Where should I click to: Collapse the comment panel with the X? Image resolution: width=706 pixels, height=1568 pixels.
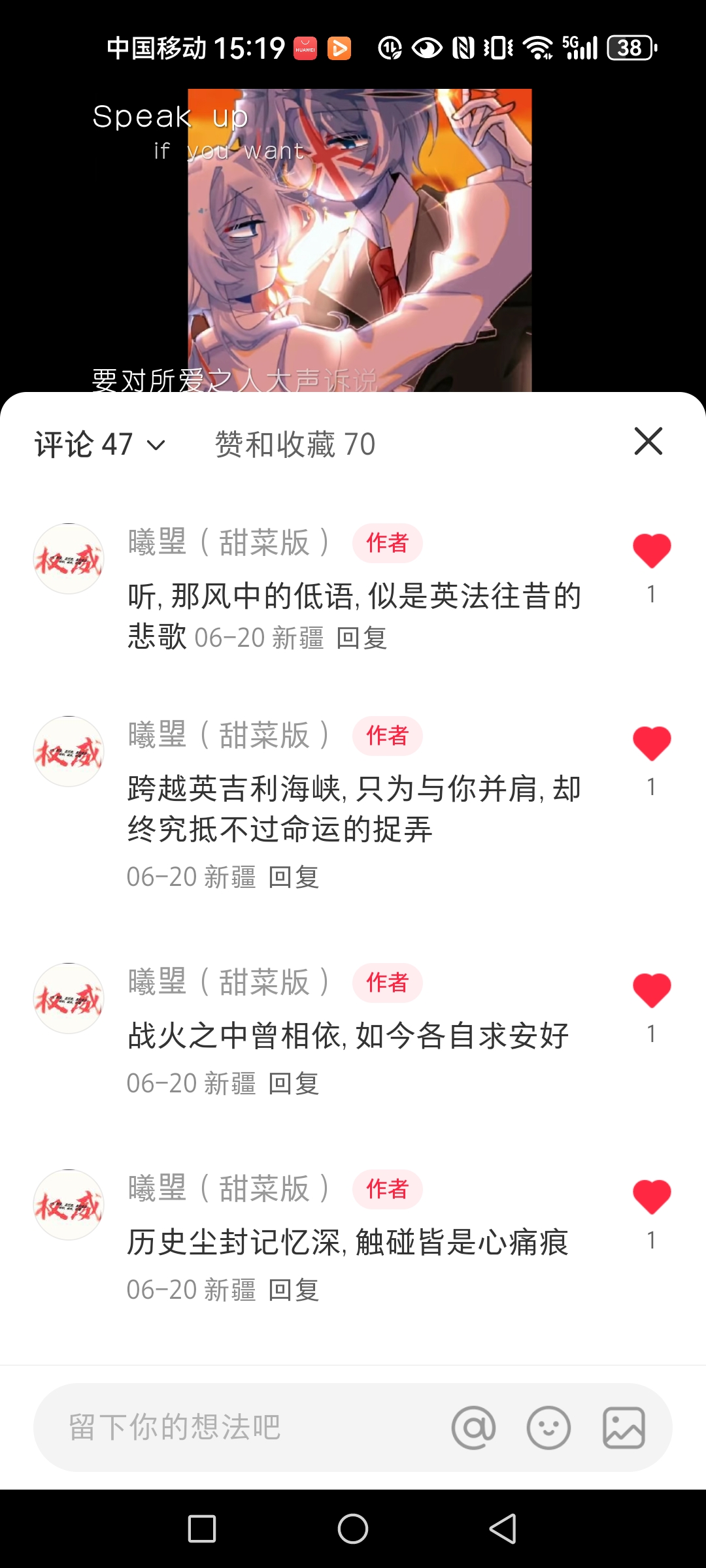649,442
